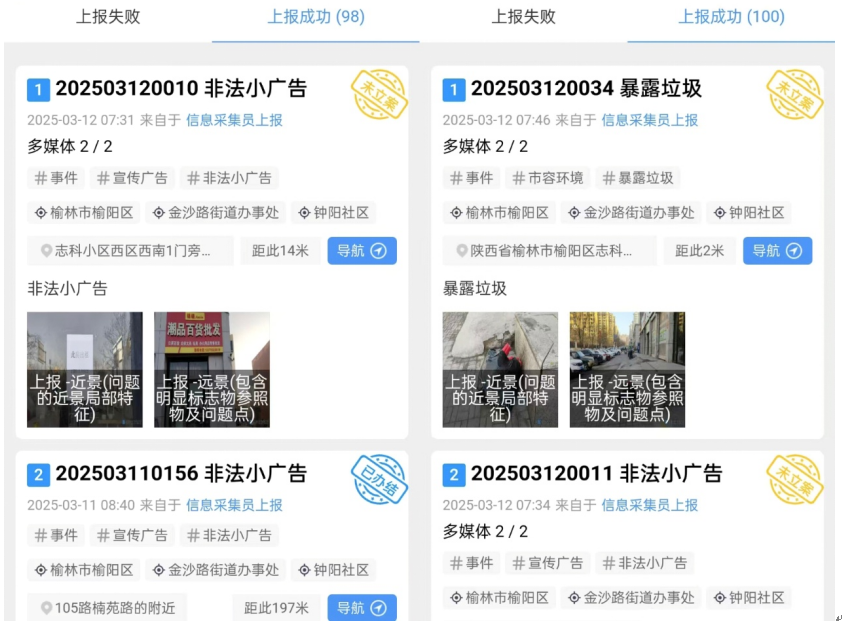This screenshot has width=861, height=621.
Task: Start navigation beside 距此197米
Action: click(361, 608)
